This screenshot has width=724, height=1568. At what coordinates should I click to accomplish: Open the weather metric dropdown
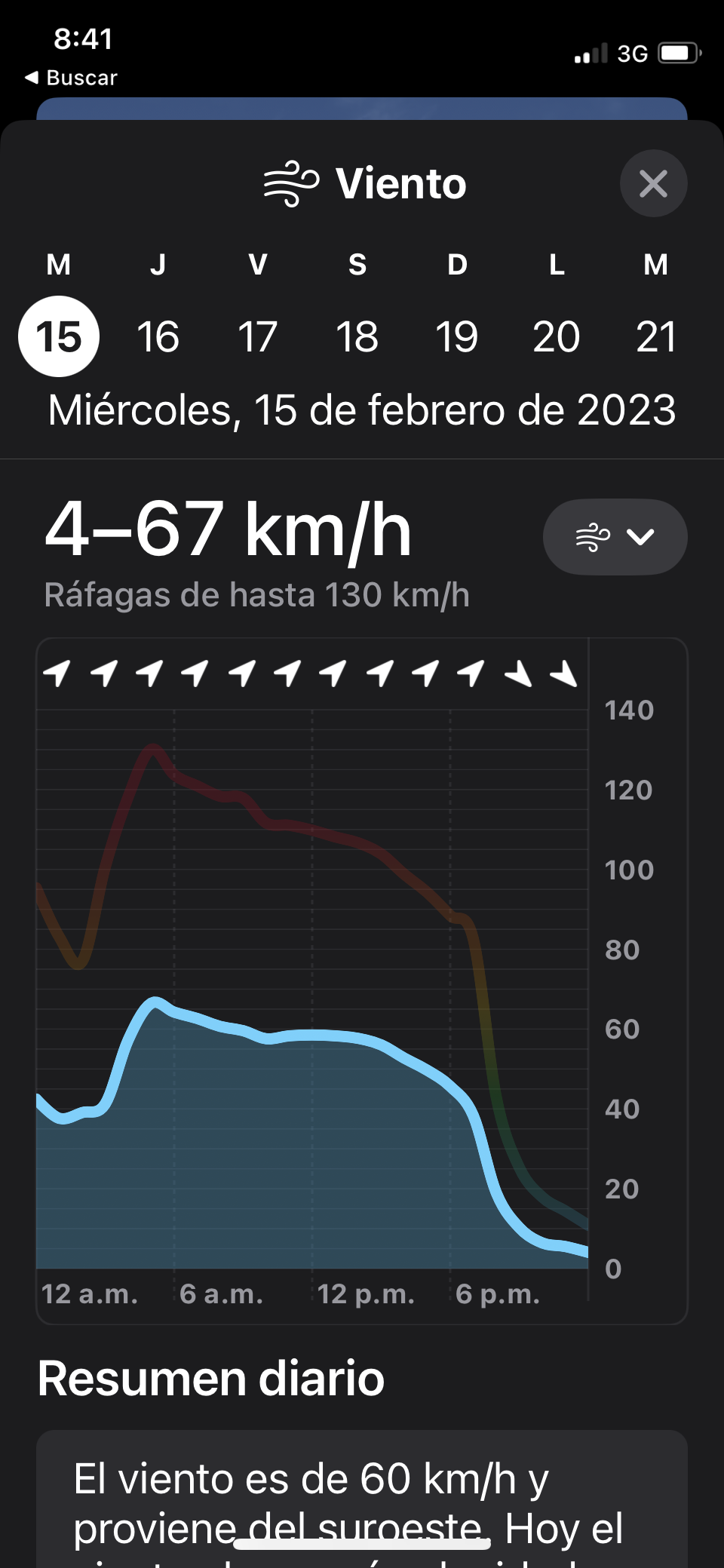(x=615, y=537)
